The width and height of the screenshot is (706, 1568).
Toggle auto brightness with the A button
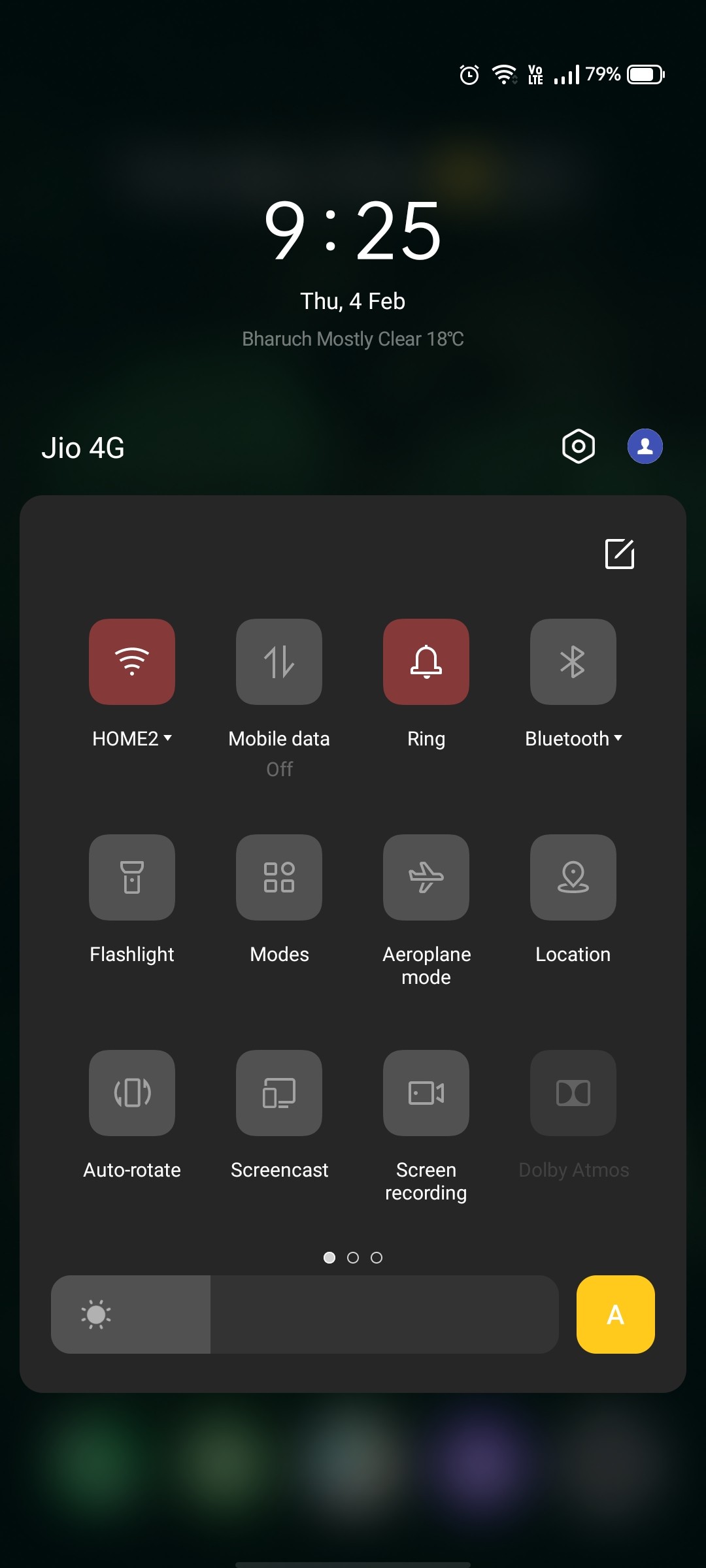[616, 1315]
